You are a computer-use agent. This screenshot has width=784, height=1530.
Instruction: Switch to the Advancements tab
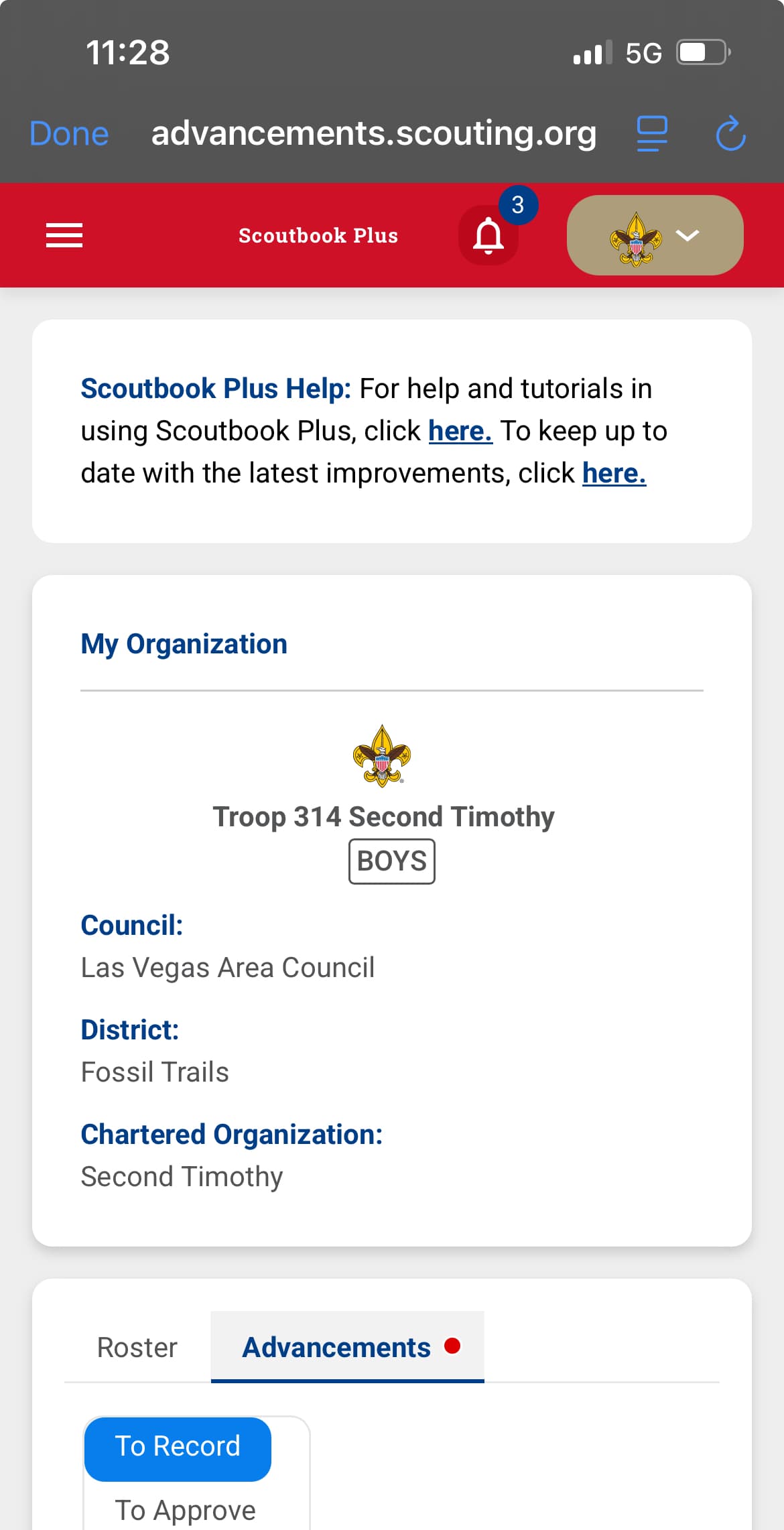337,1348
